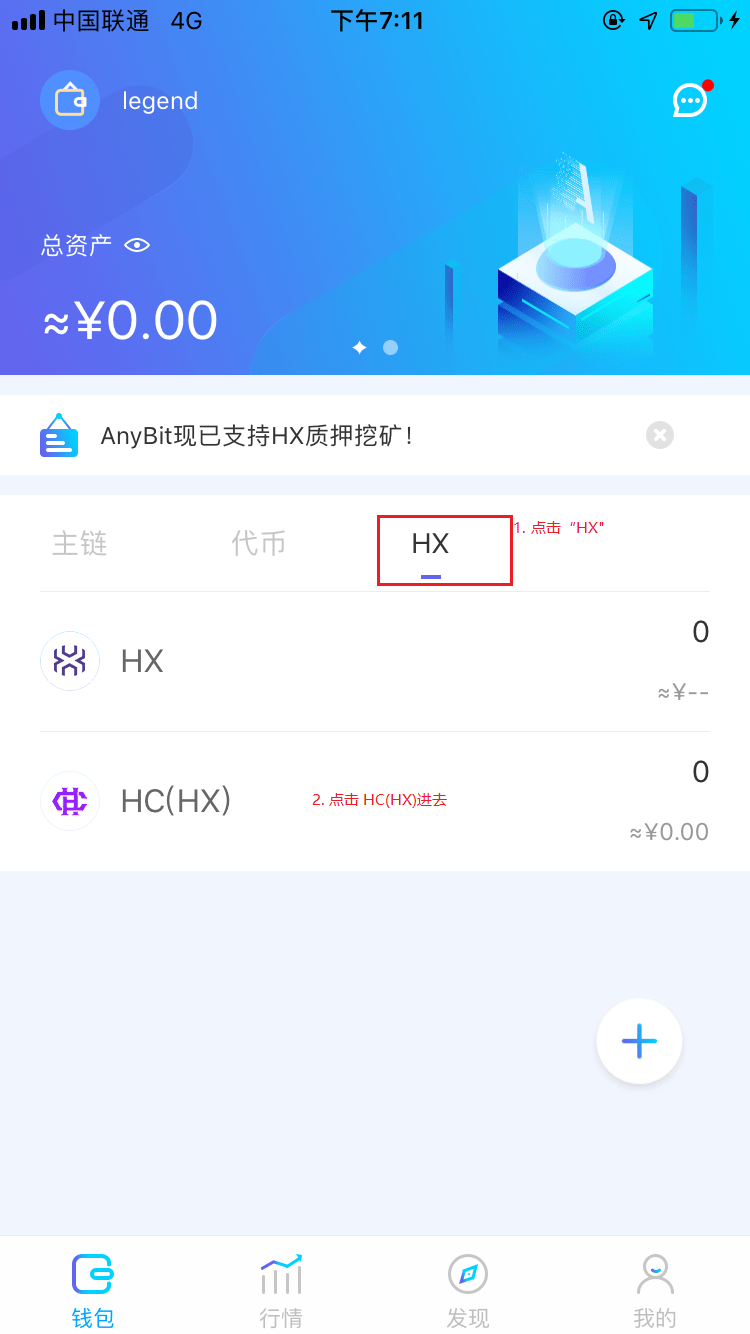Hide total assets with eye icon
The width and height of the screenshot is (750, 1334).
(137, 245)
